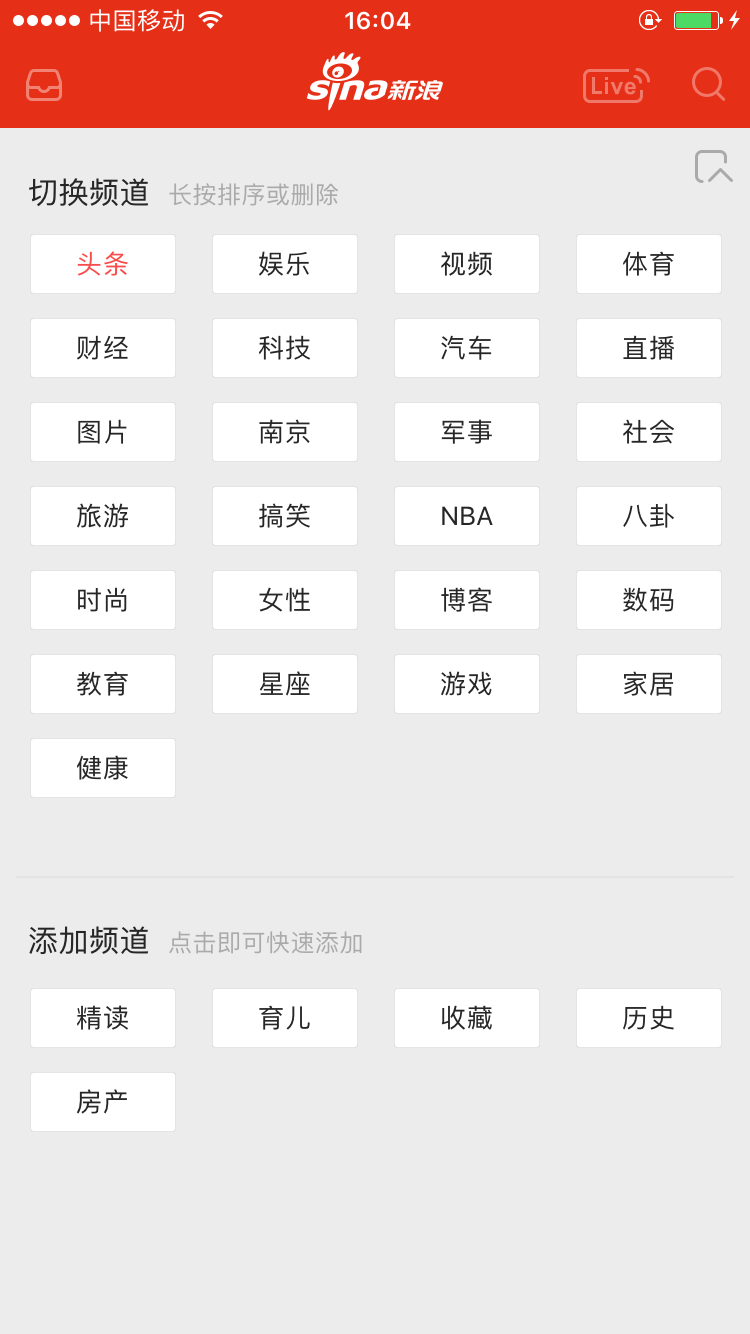The image size is (750, 1334).
Task: Add the 育儿 channel
Action: click(285, 1018)
